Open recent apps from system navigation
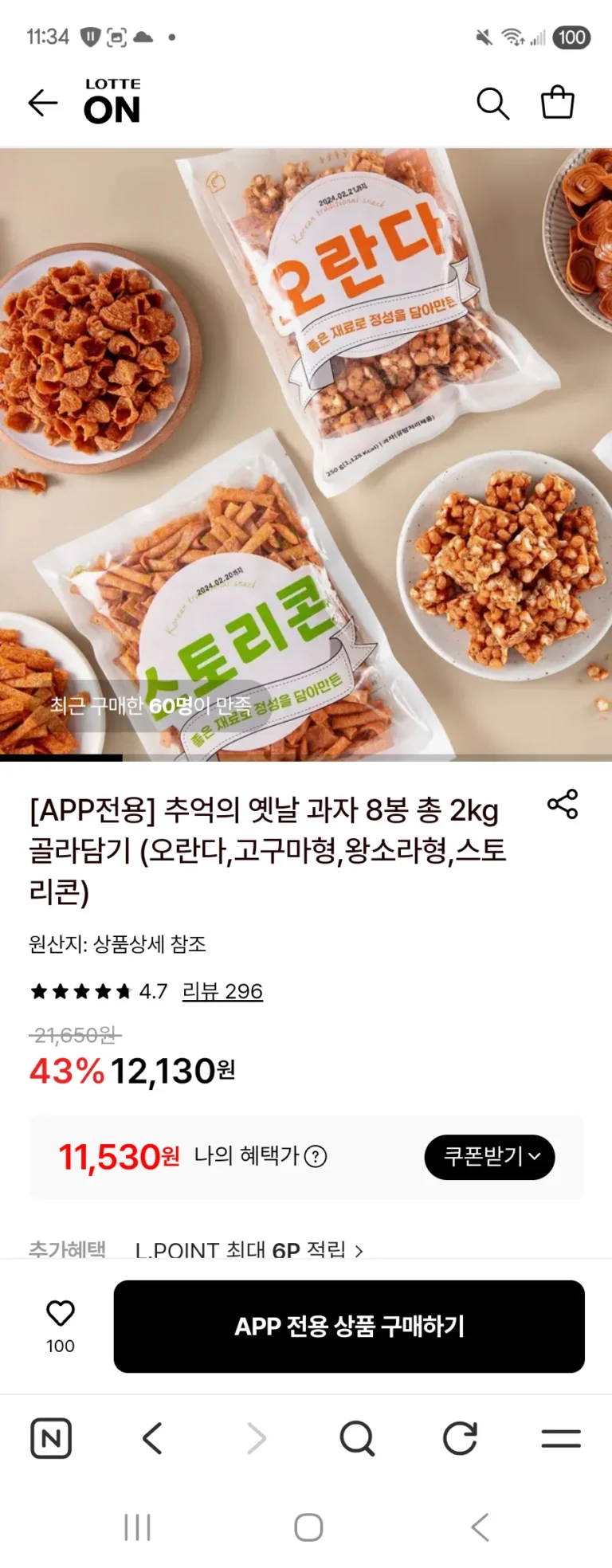The height and width of the screenshot is (1568, 612). pyautogui.click(x=137, y=1527)
